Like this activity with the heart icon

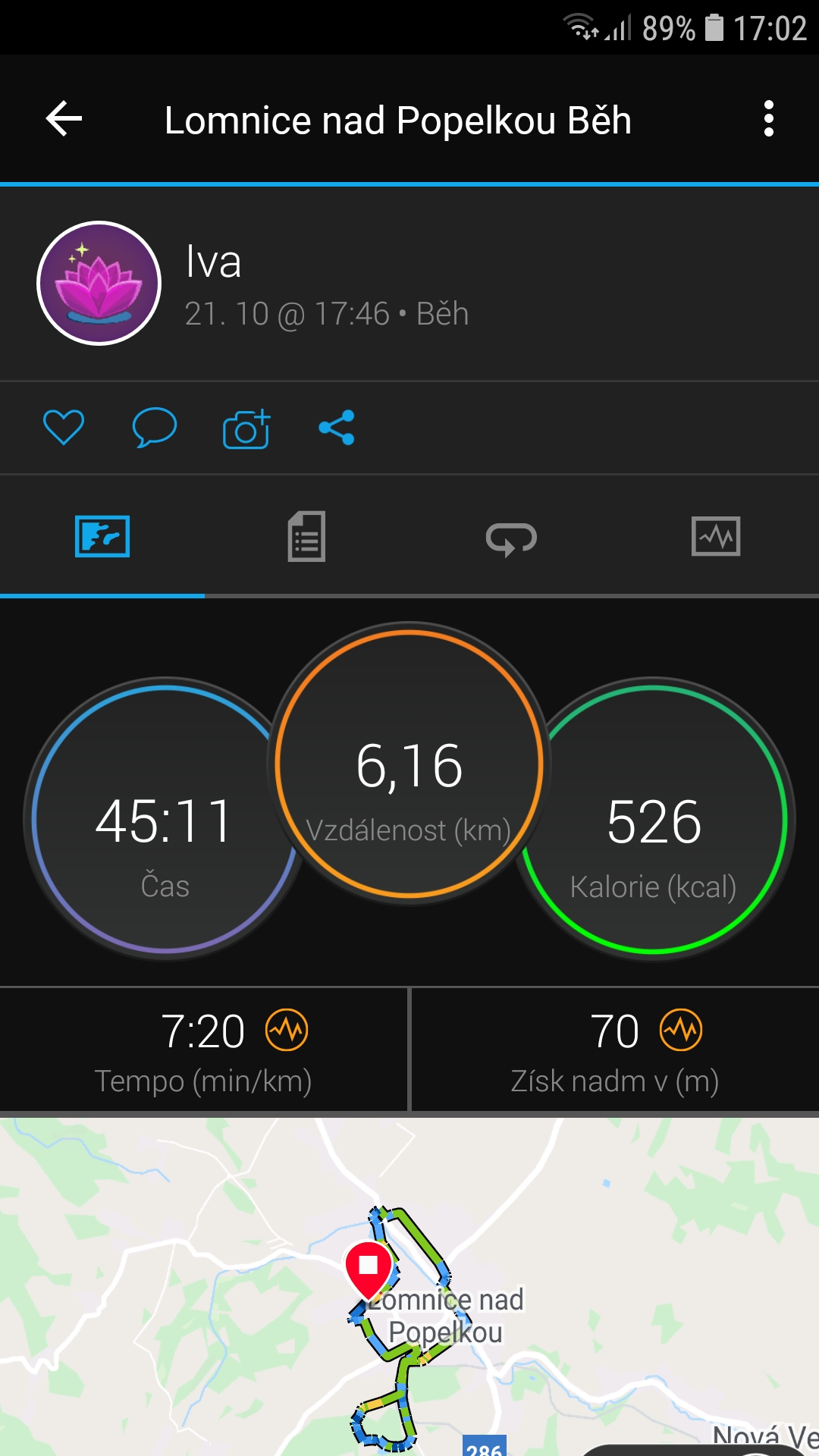coord(64,428)
